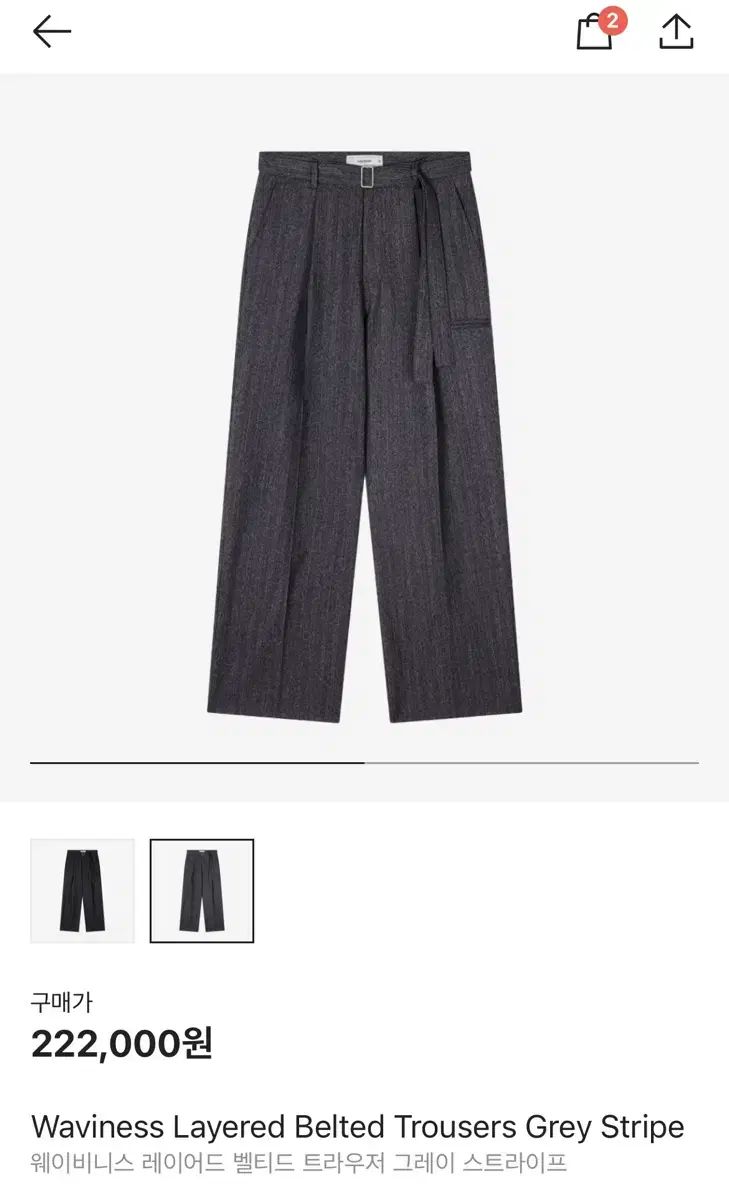The width and height of the screenshot is (729, 1200).
Task: Open the main grey stripe trousers image
Action: tap(364, 435)
